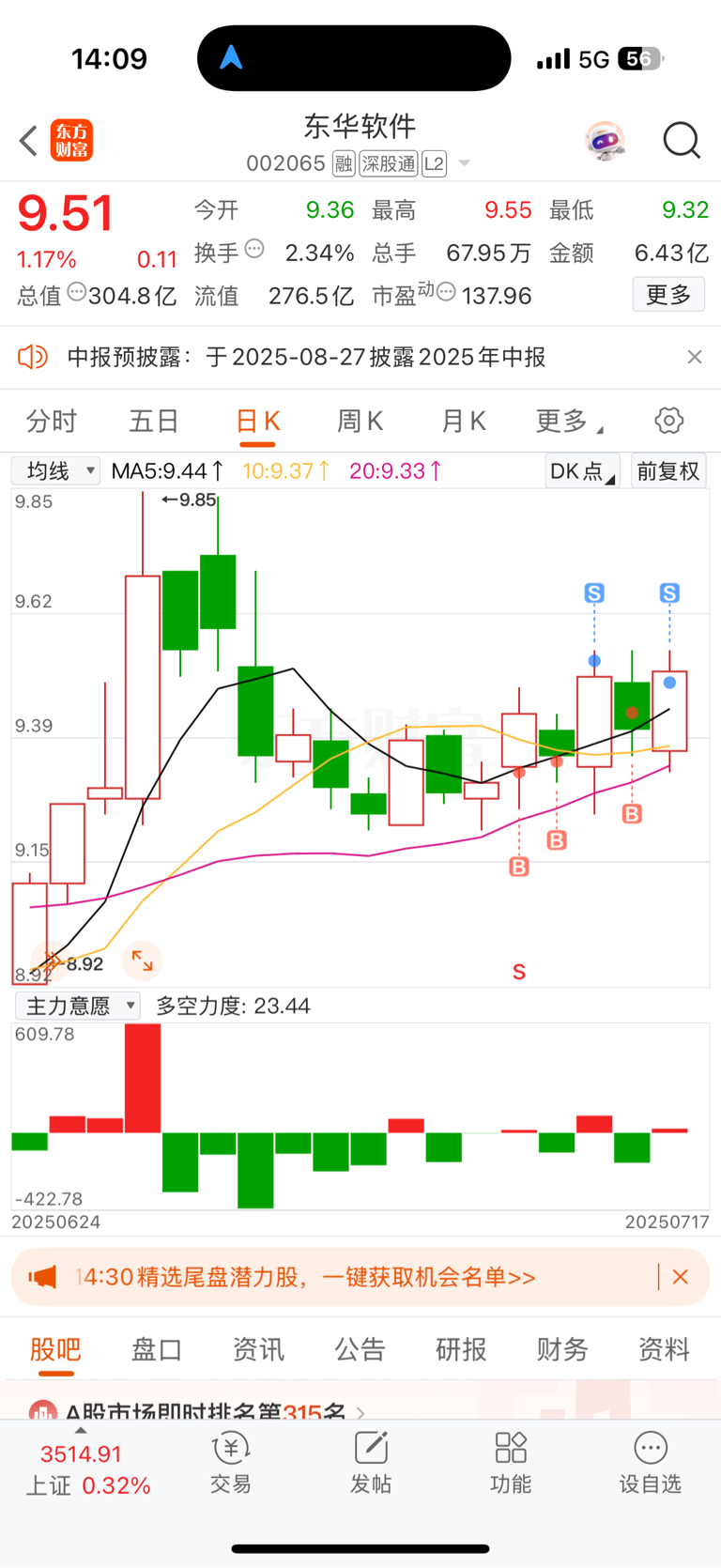Go back with the arrow icon
The height and width of the screenshot is (1568, 721).
pyautogui.click(x=28, y=141)
